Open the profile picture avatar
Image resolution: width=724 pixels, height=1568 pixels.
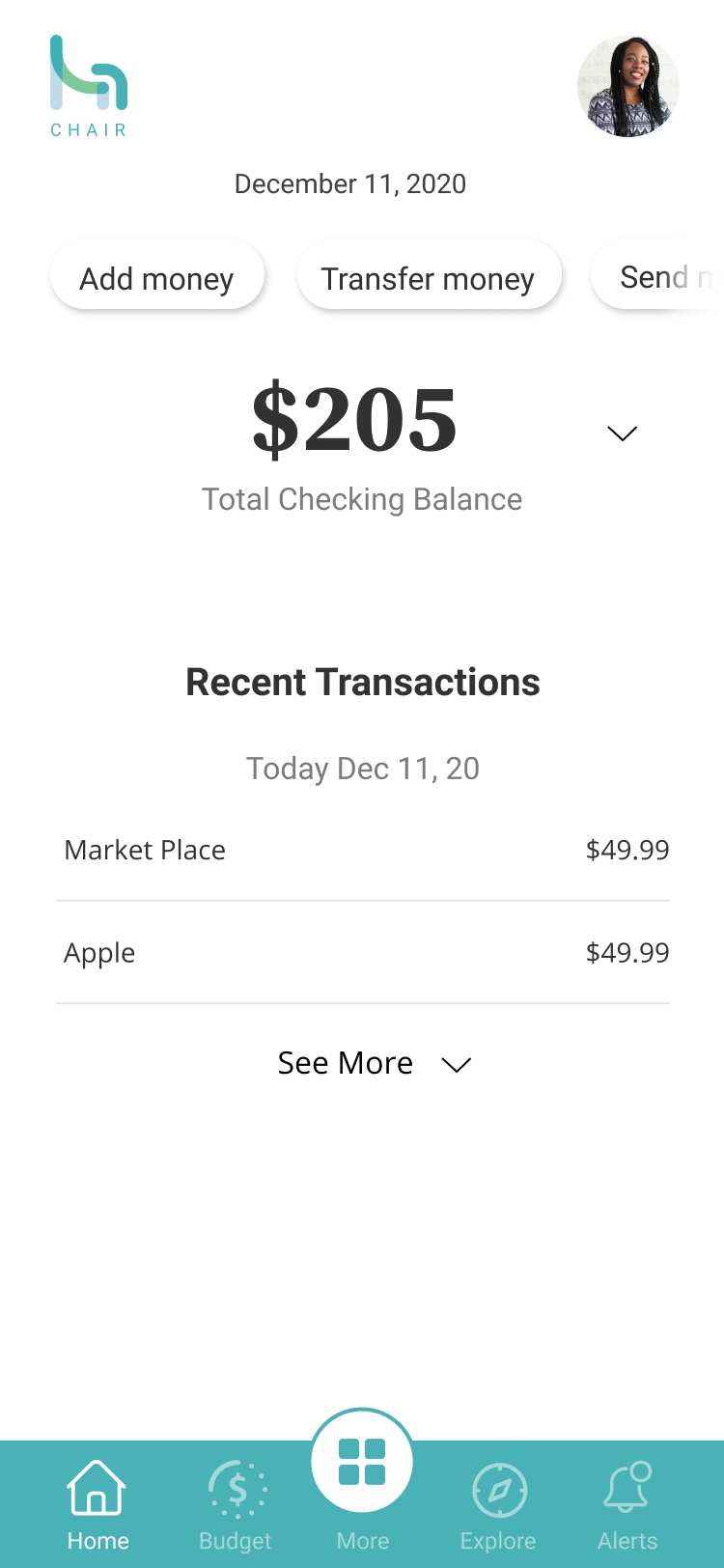pyautogui.click(x=627, y=86)
